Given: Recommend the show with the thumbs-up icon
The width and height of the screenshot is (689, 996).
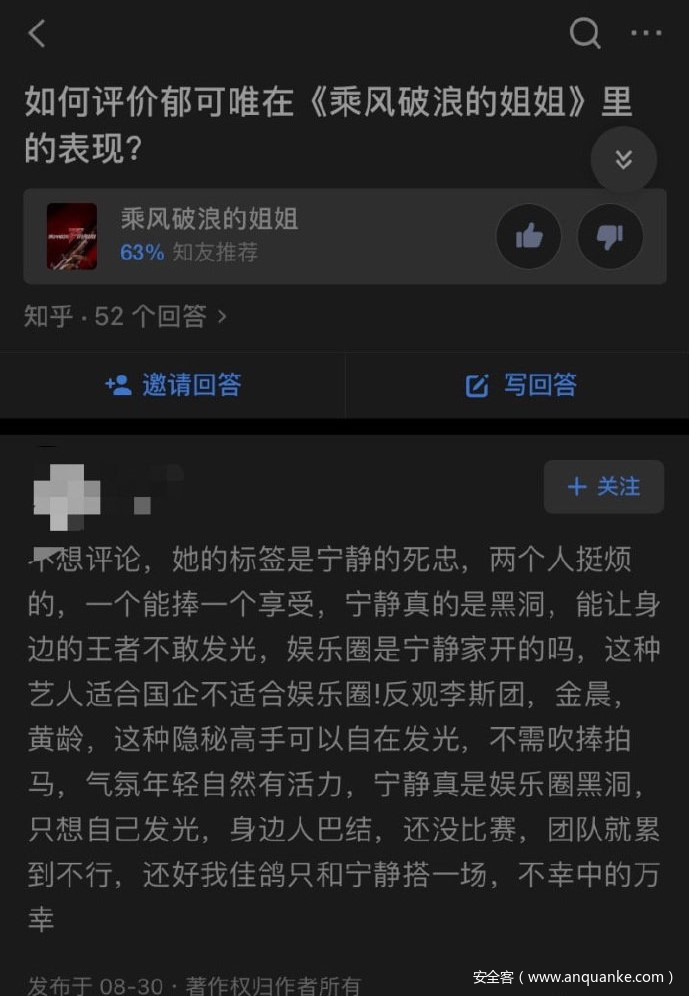Looking at the screenshot, I should tap(529, 237).
